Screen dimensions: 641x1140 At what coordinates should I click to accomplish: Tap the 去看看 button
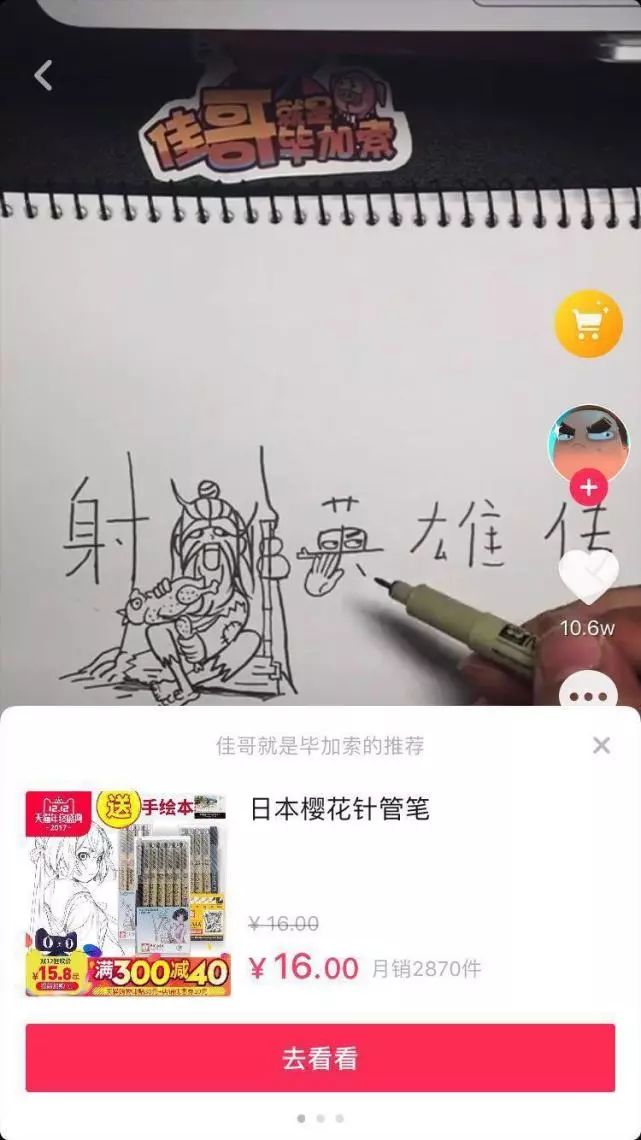320,1058
